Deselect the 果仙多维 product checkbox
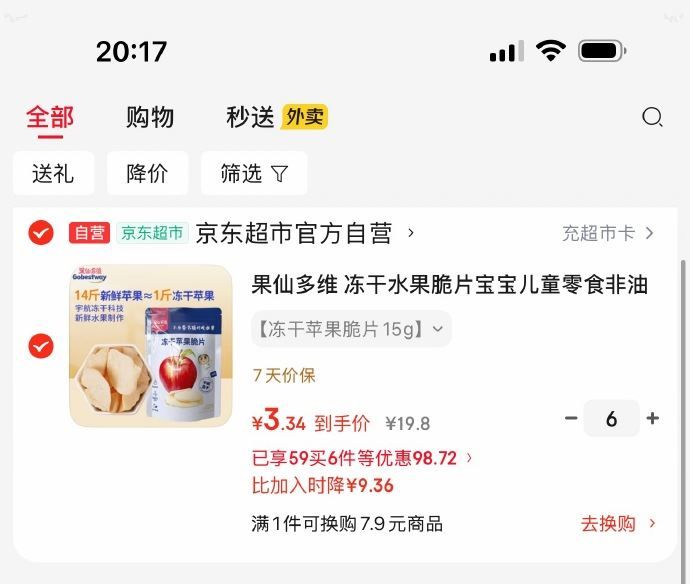 (x=41, y=346)
